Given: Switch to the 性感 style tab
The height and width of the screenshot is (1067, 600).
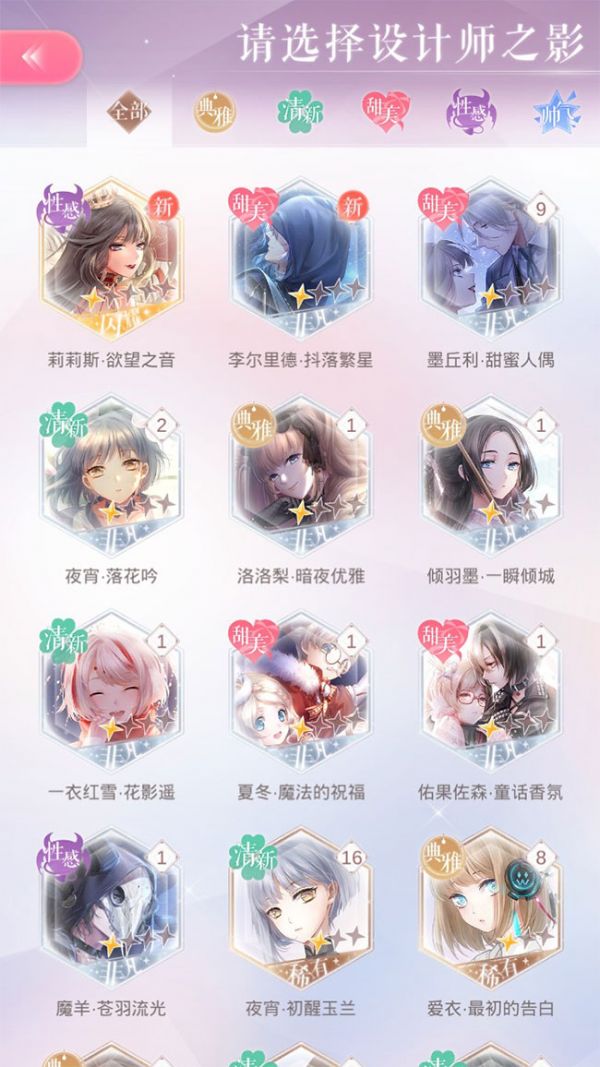Looking at the screenshot, I should coord(470,111).
